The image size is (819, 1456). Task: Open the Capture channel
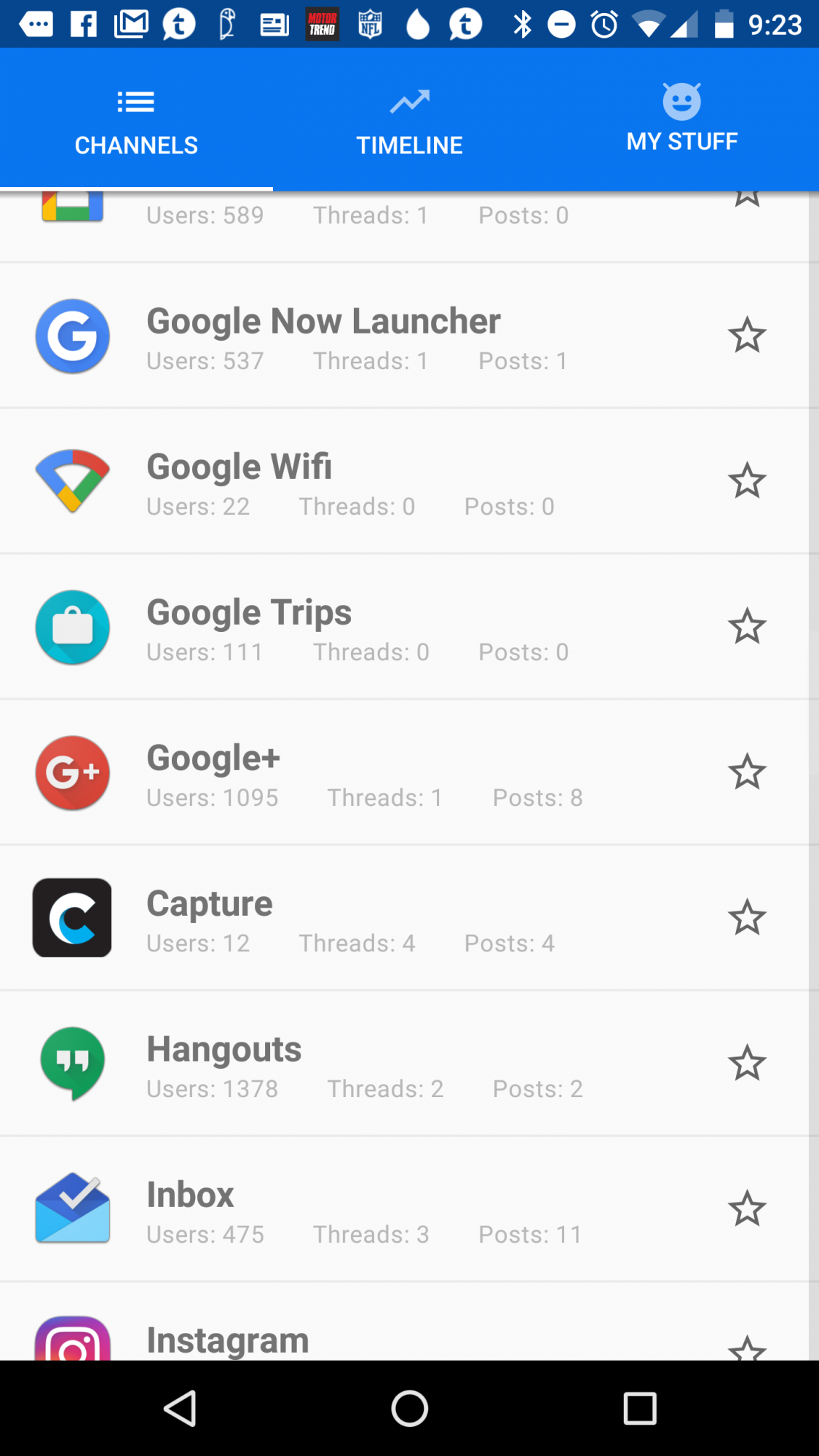[404, 918]
